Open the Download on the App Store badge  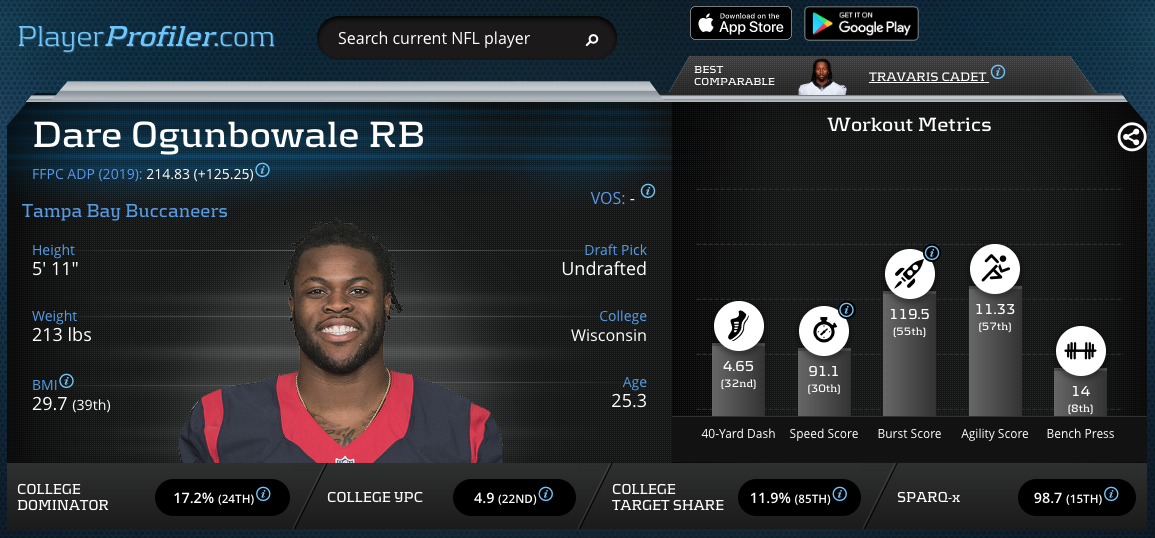click(741, 23)
